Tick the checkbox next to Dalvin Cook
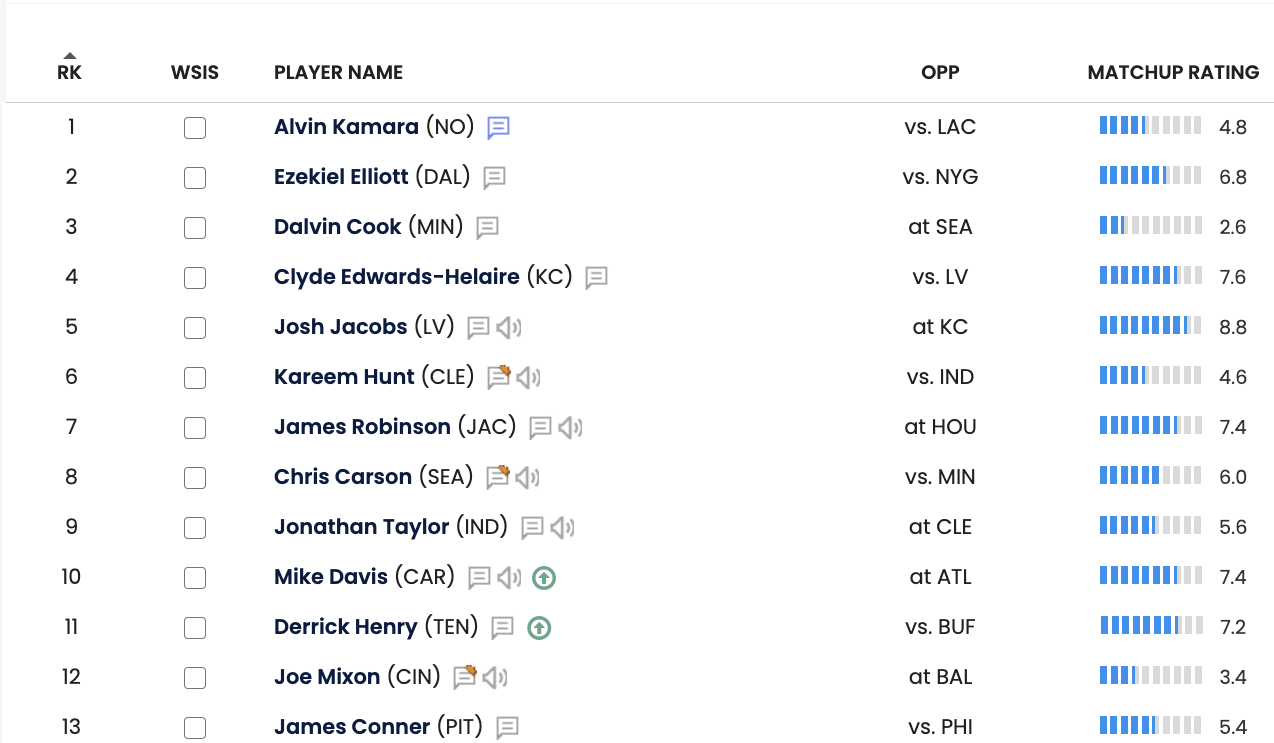 point(195,228)
